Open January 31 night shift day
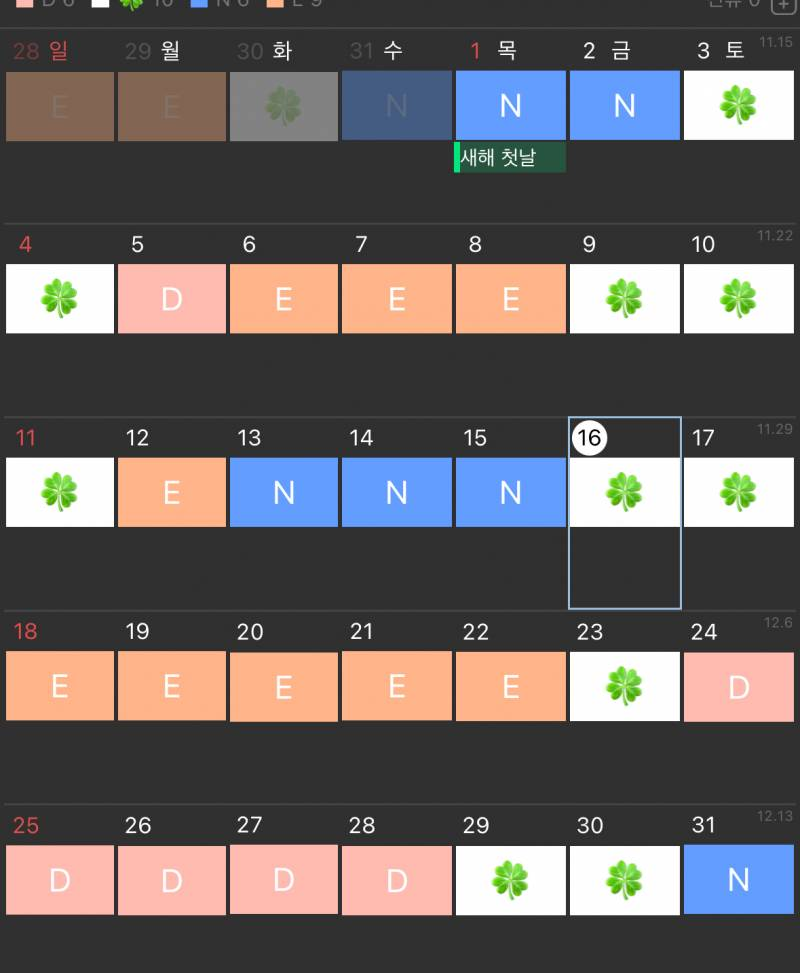Image resolution: width=800 pixels, height=973 pixels. 738,879
